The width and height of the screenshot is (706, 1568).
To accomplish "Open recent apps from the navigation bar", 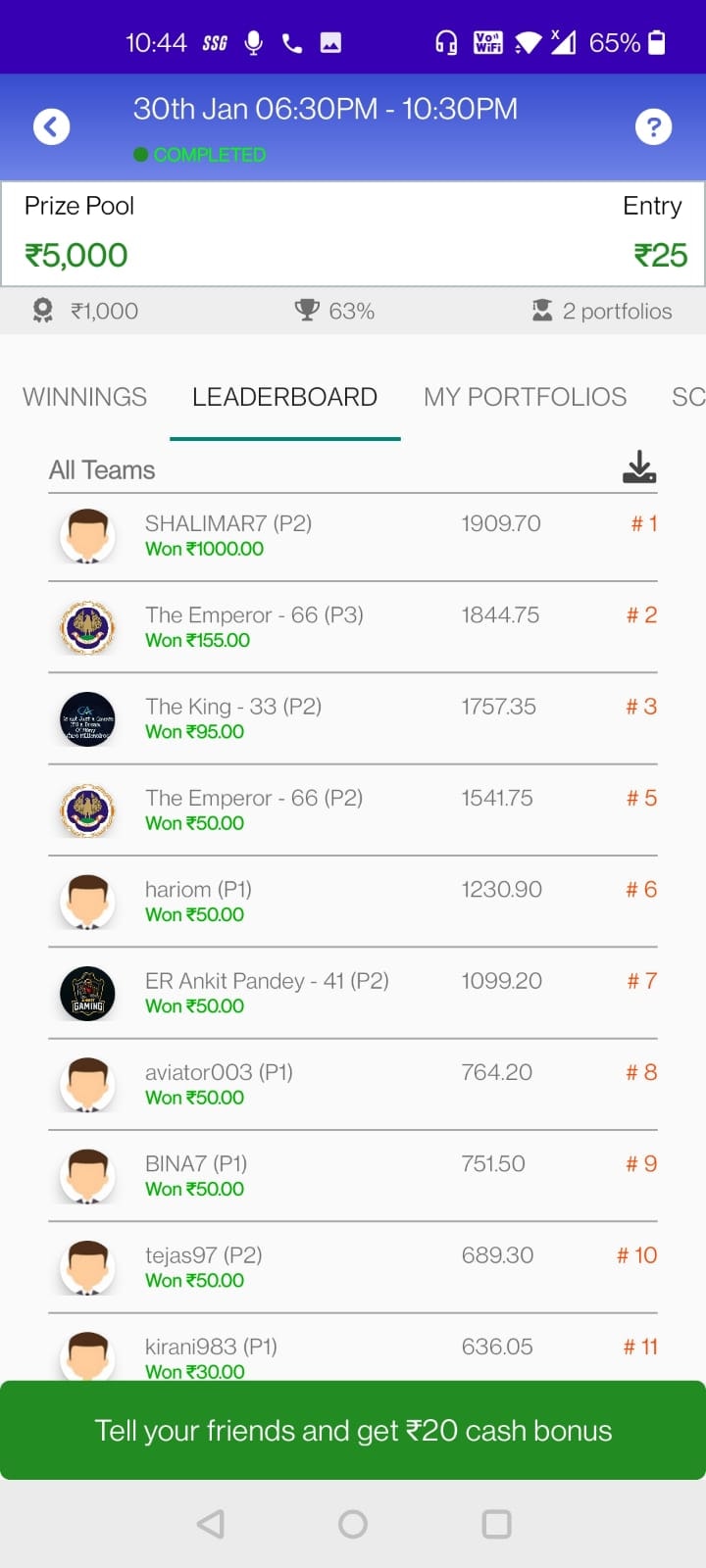I will coord(496,1524).
